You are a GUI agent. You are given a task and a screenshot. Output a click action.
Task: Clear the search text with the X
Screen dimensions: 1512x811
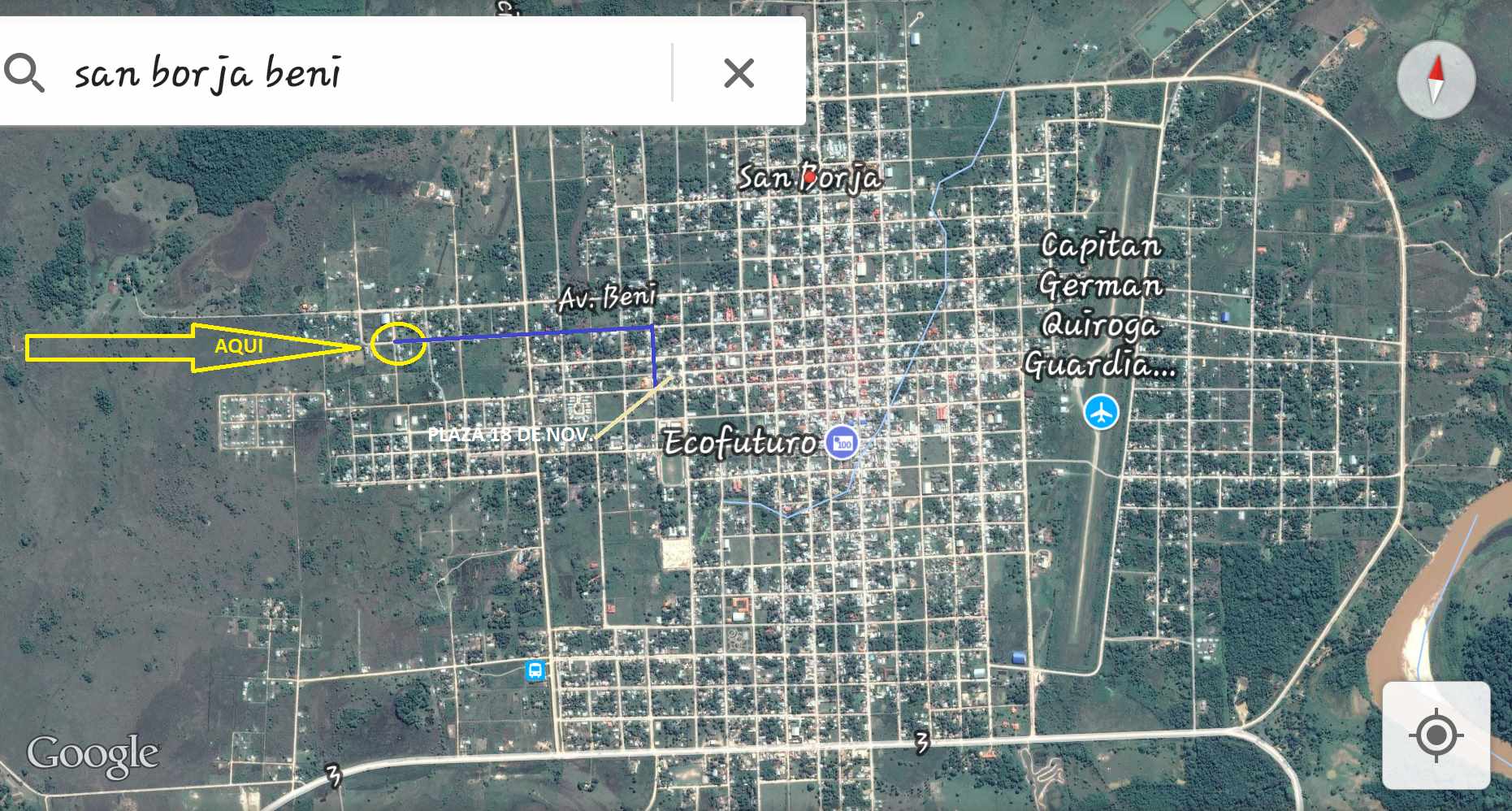pyautogui.click(x=739, y=73)
